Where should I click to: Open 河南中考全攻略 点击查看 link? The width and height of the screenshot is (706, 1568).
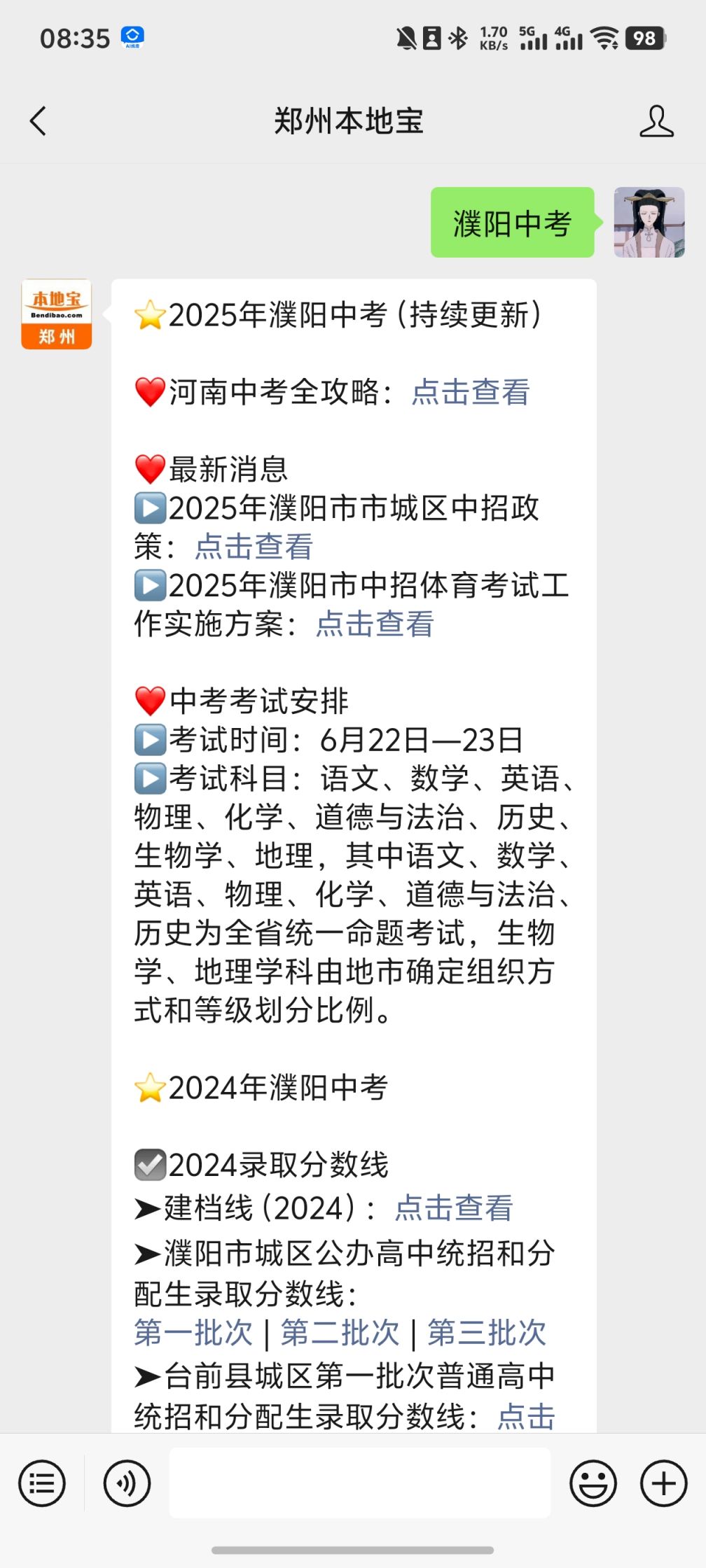point(471,392)
